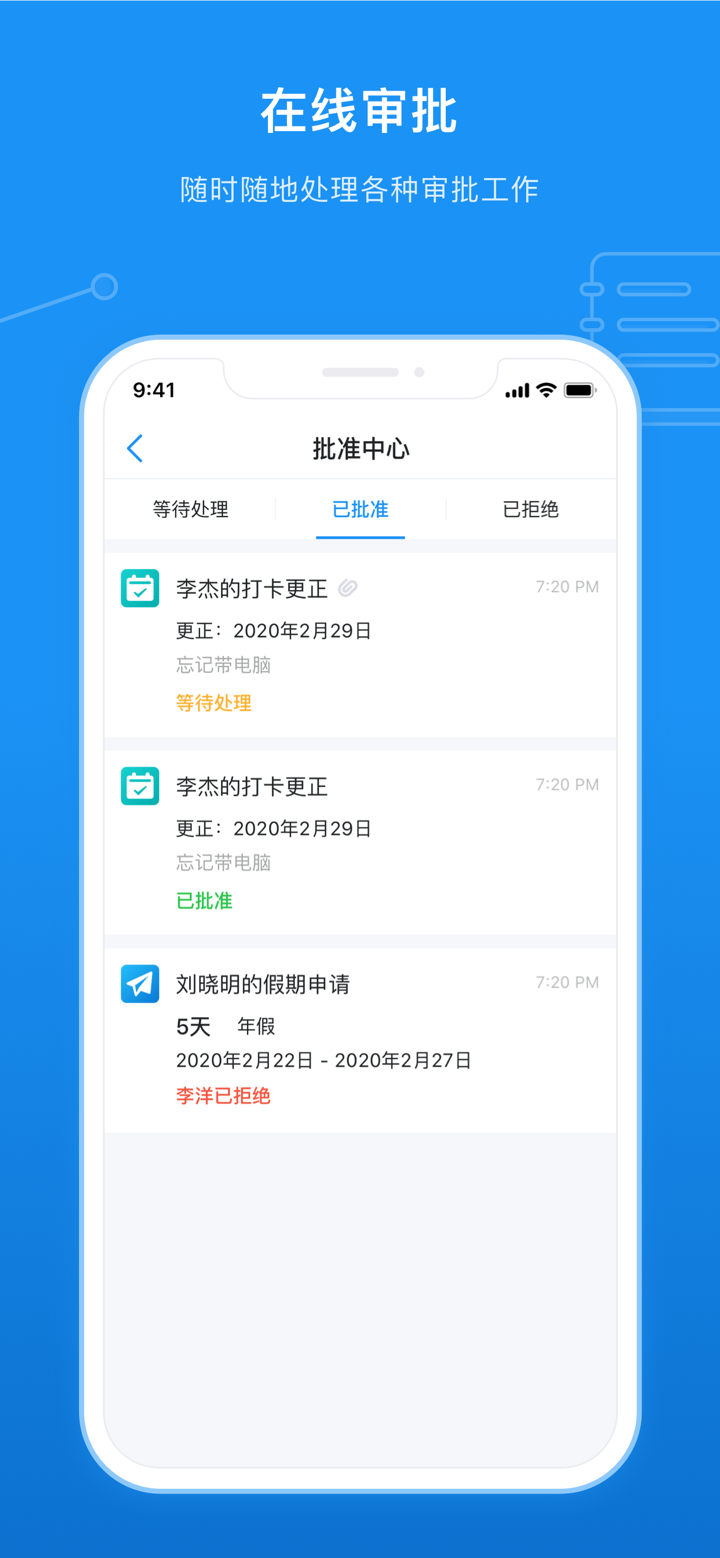Open details of 刘晓明的假期申请
The width and height of the screenshot is (720, 1558).
click(x=360, y=1040)
